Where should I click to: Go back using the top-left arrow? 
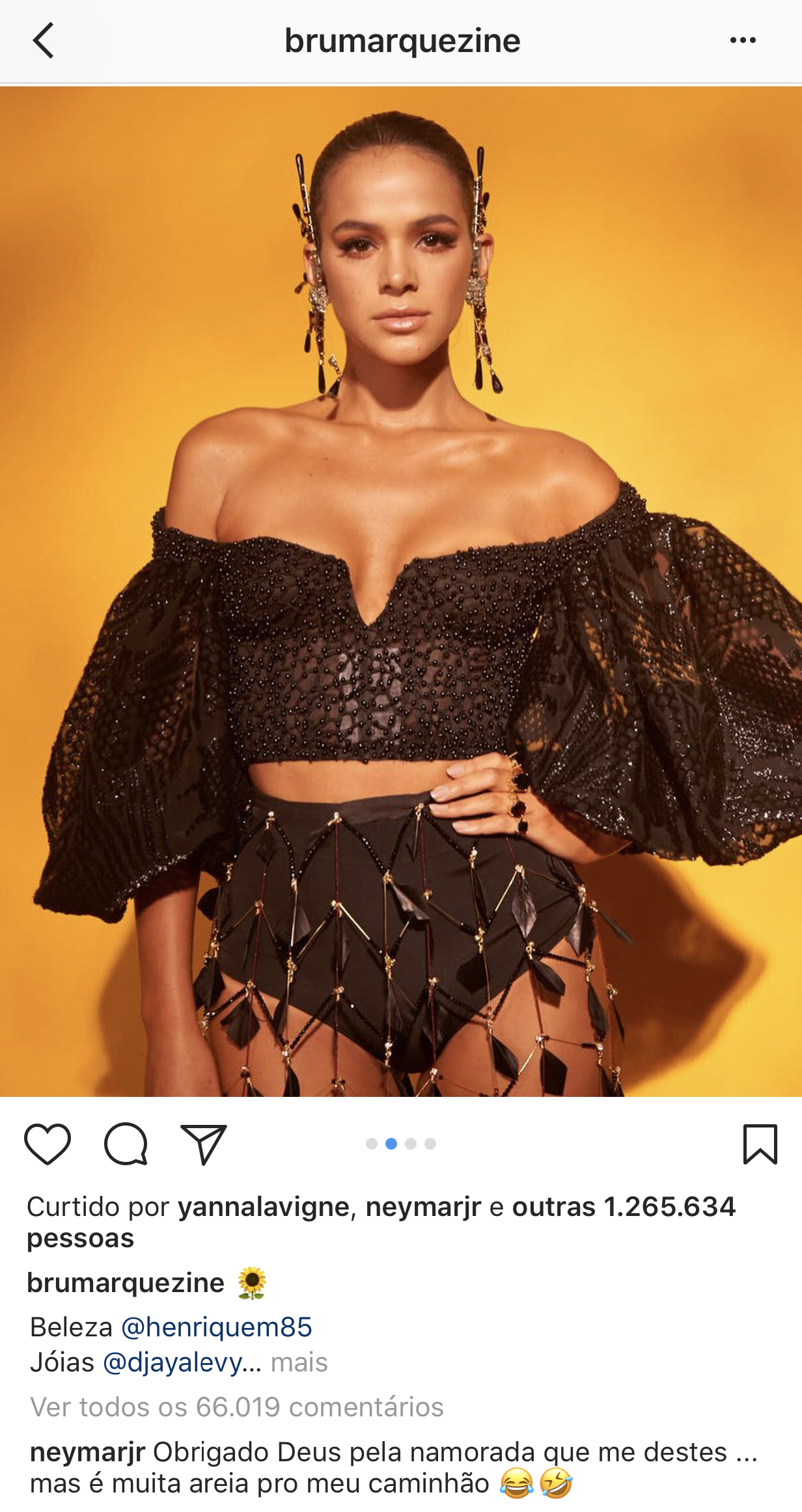coord(44,41)
